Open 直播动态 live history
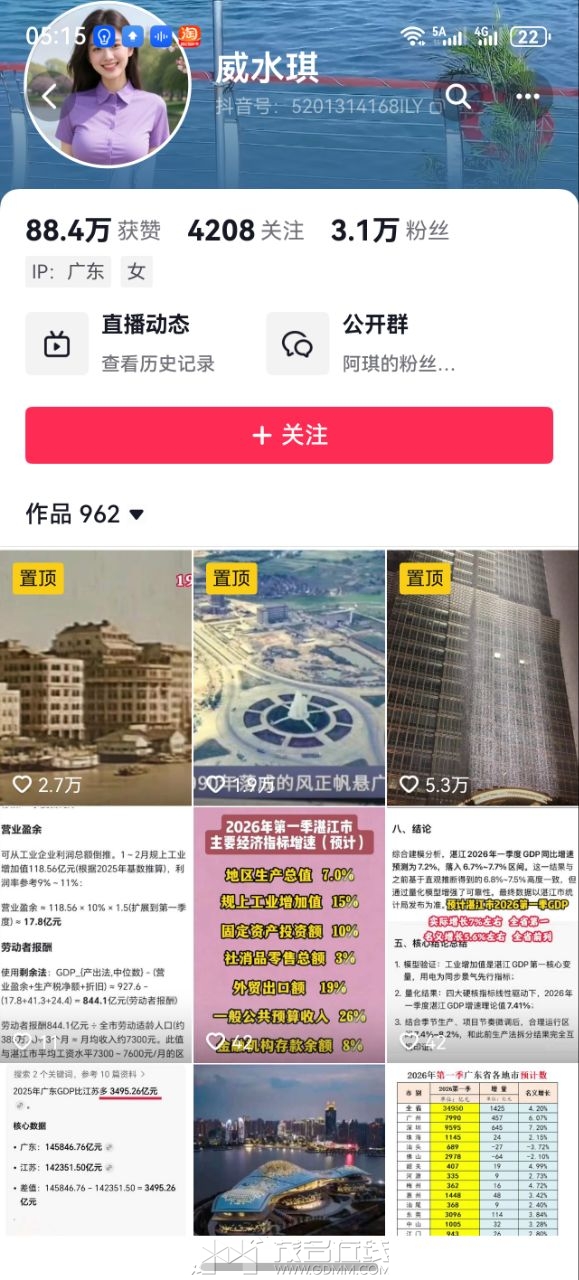This screenshot has height=1280, width=579. pyautogui.click(x=135, y=343)
